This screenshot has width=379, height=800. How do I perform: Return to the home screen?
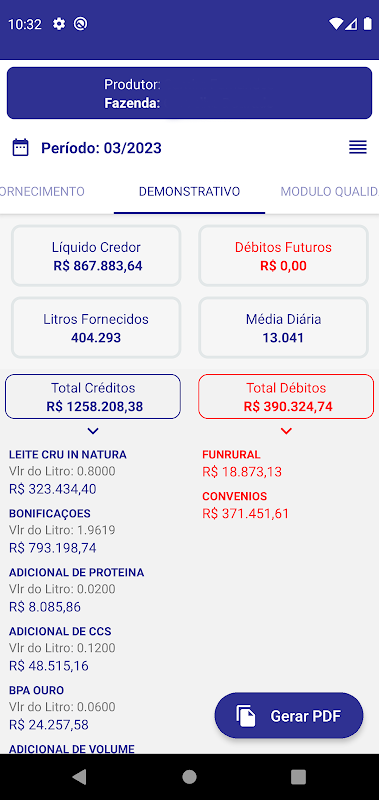click(189, 777)
